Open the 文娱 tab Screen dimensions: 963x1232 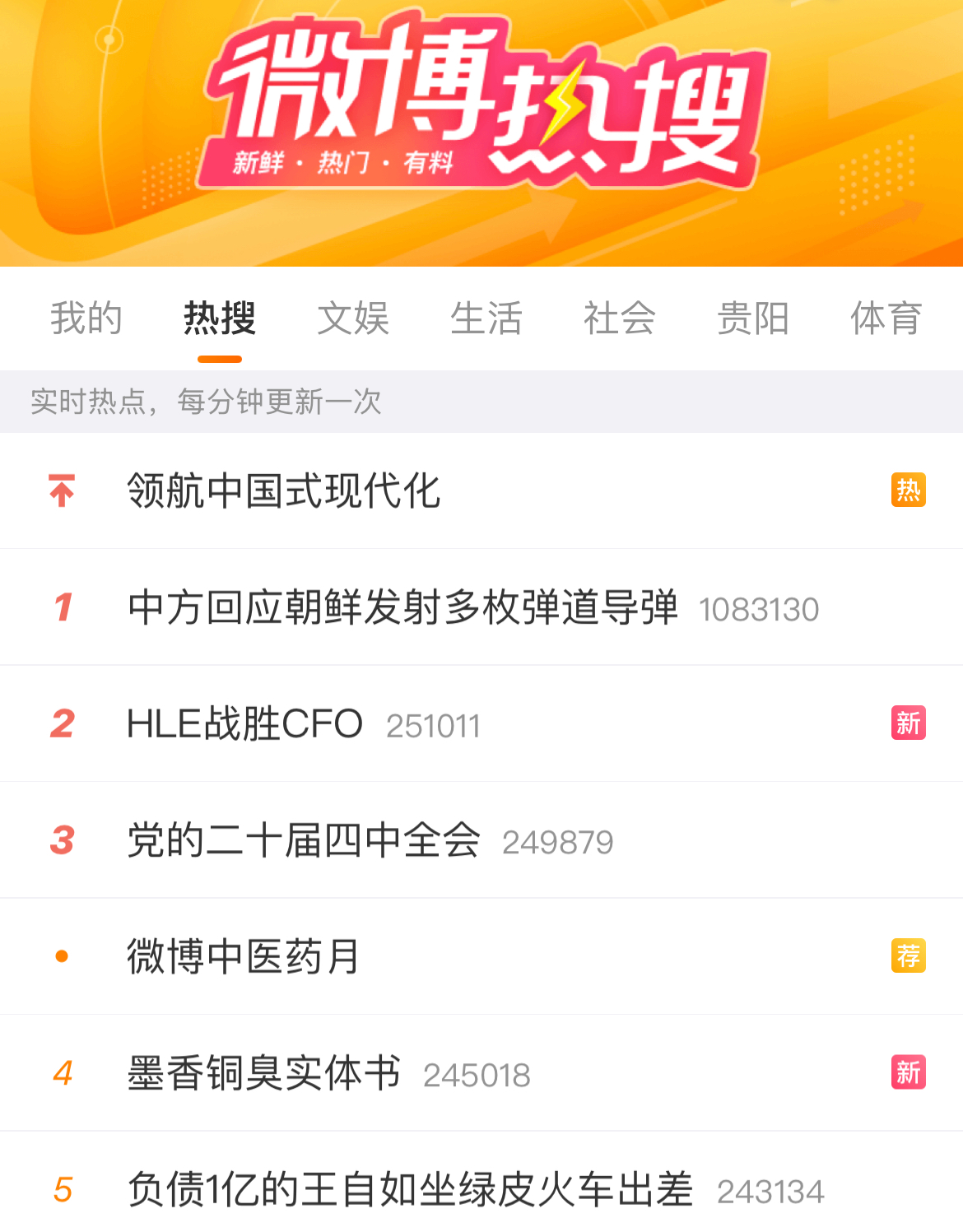(353, 318)
